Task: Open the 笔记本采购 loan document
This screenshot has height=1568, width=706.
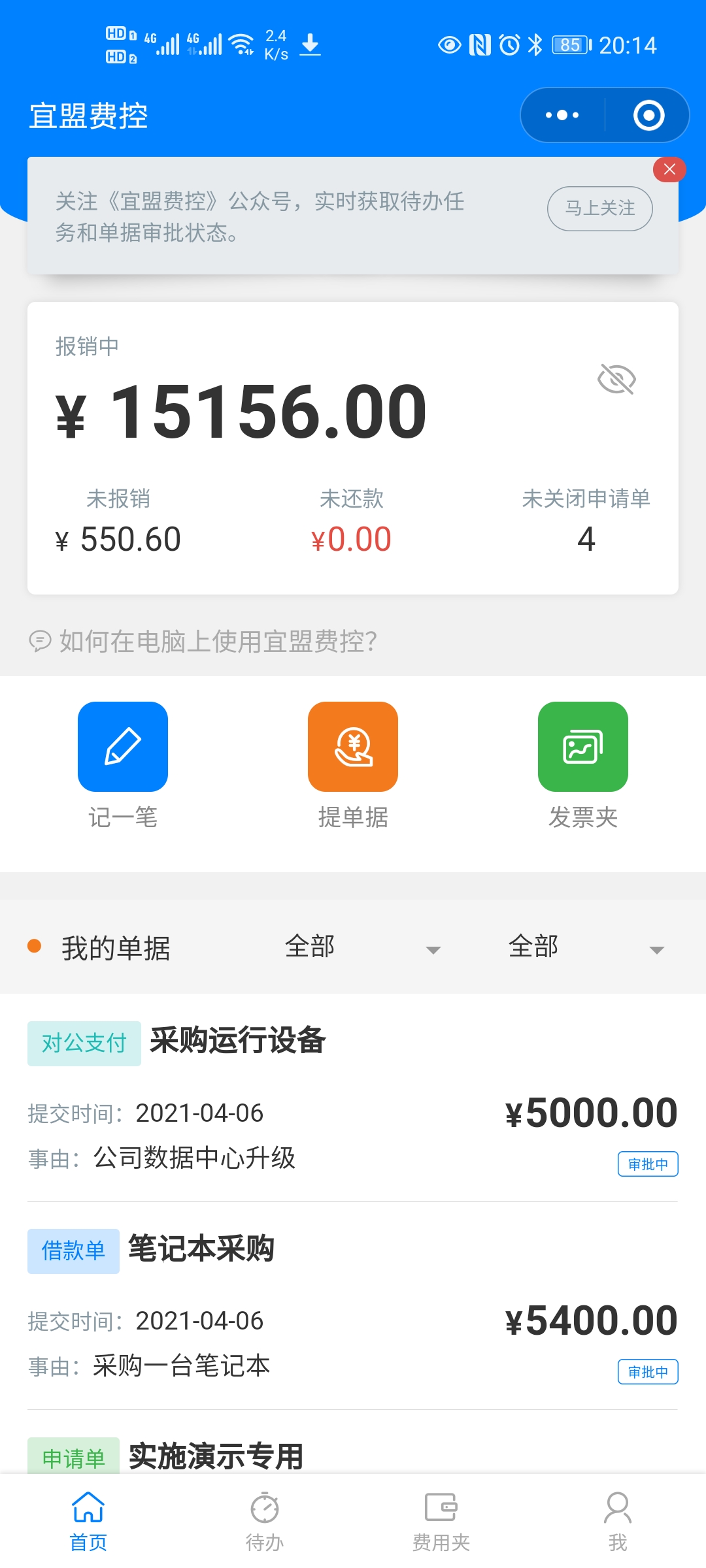Action: pyautogui.click(x=353, y=1305)
